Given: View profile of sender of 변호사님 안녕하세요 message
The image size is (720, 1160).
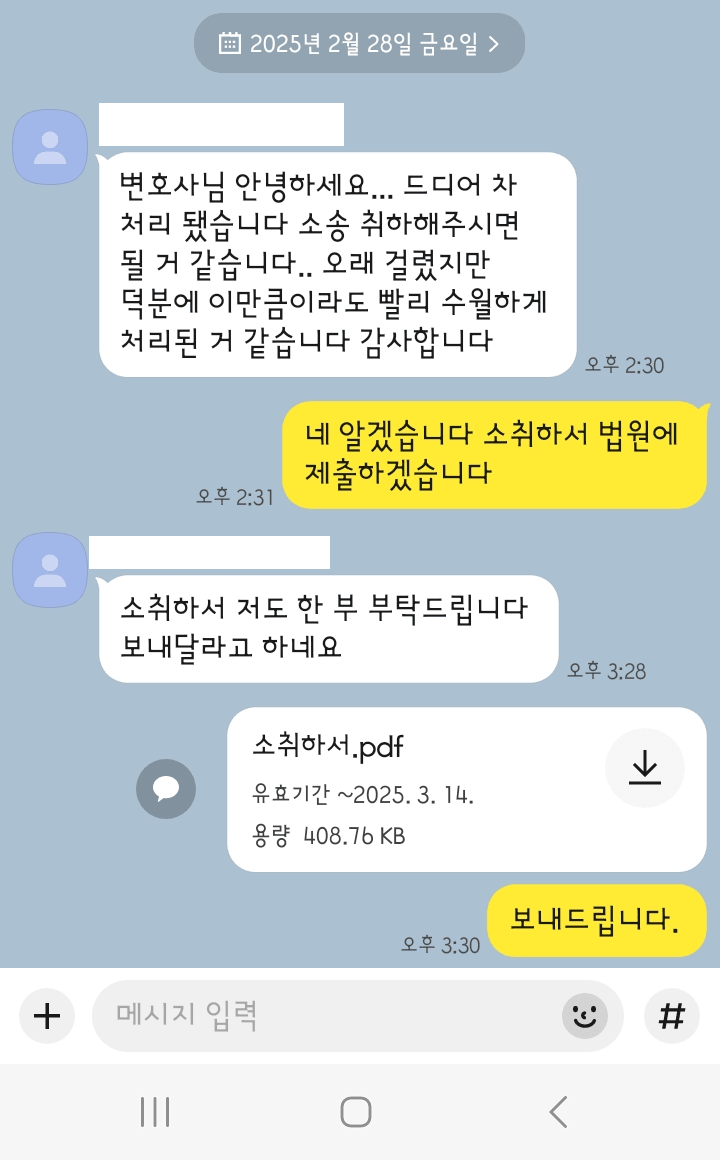Looking at the screenshot, I should 50,147.
